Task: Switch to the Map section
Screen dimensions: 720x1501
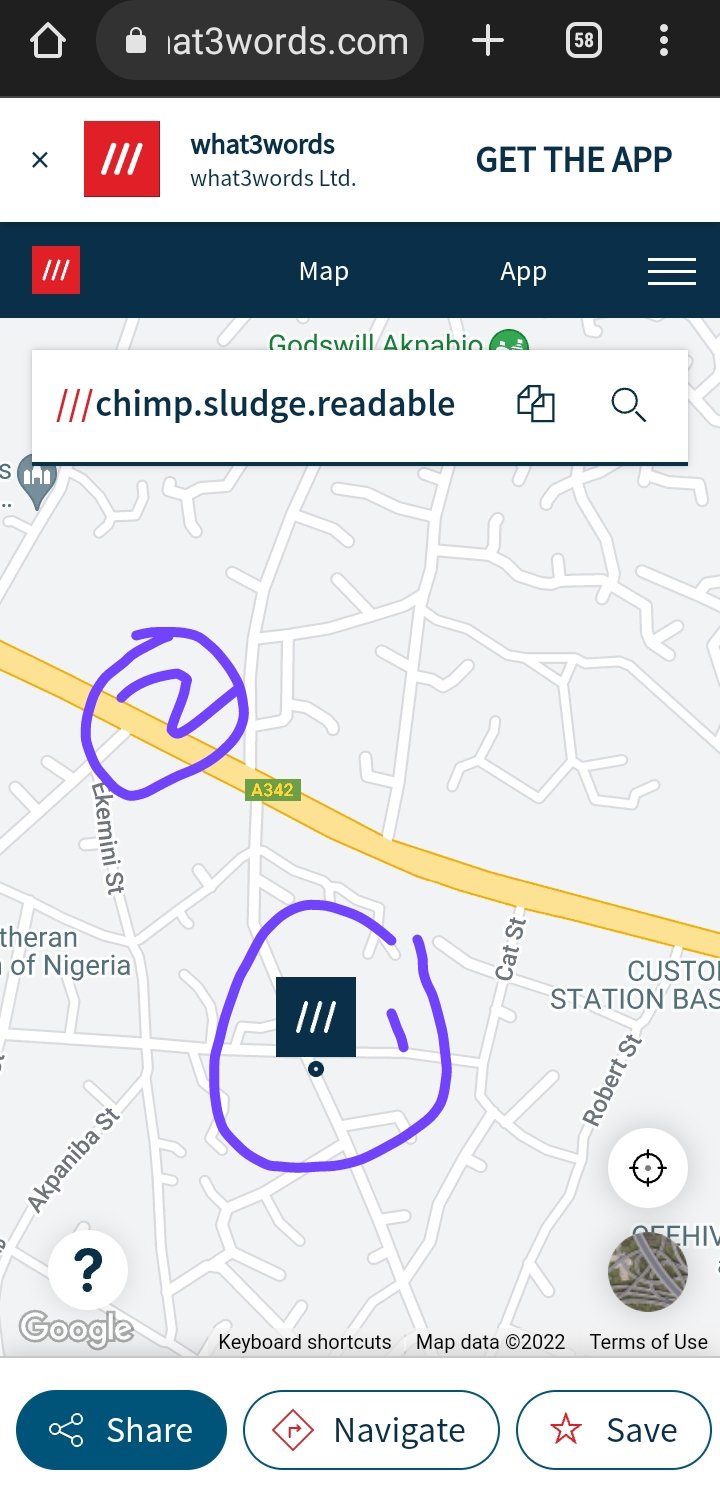Action: pyautogui.click(x=323, y=272)
